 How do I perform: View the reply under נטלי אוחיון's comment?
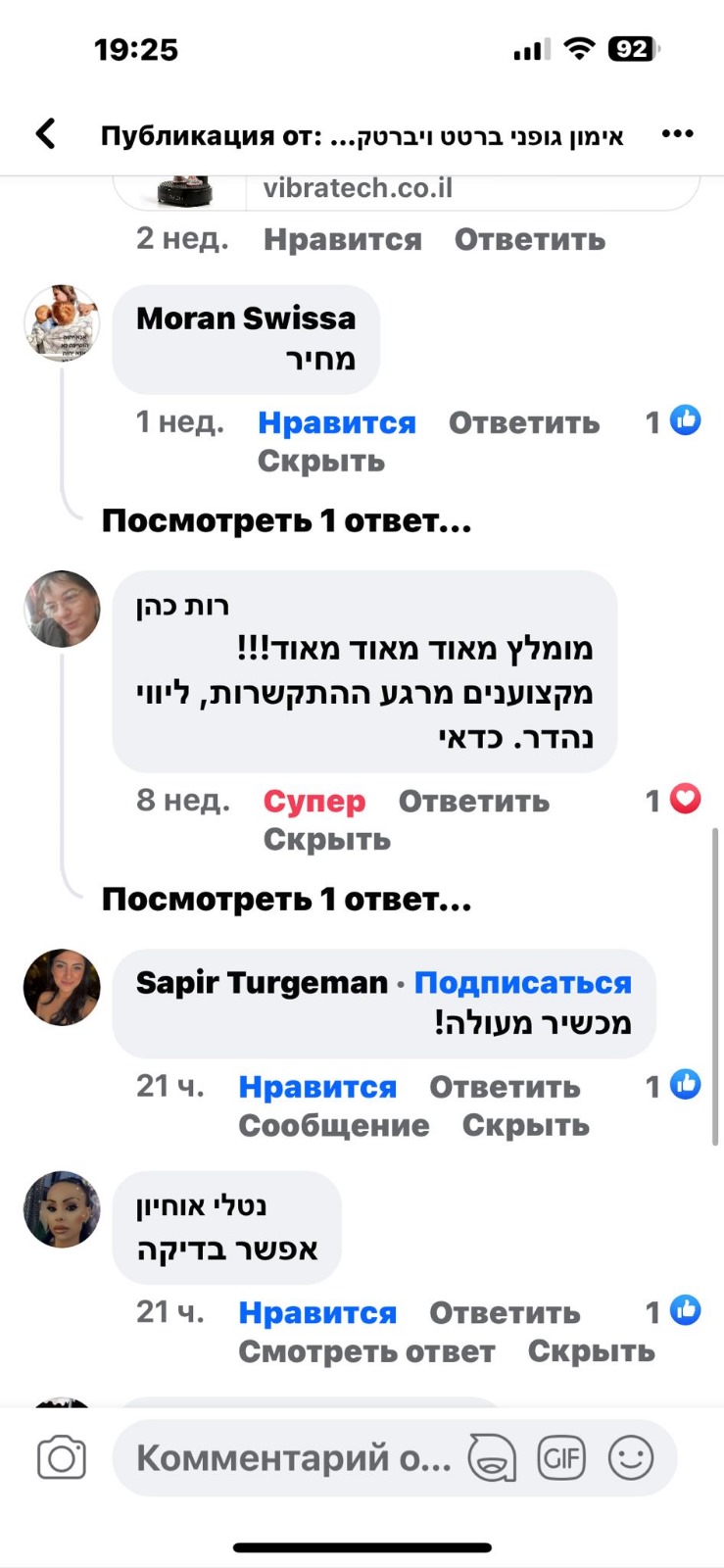(366, 1351)
